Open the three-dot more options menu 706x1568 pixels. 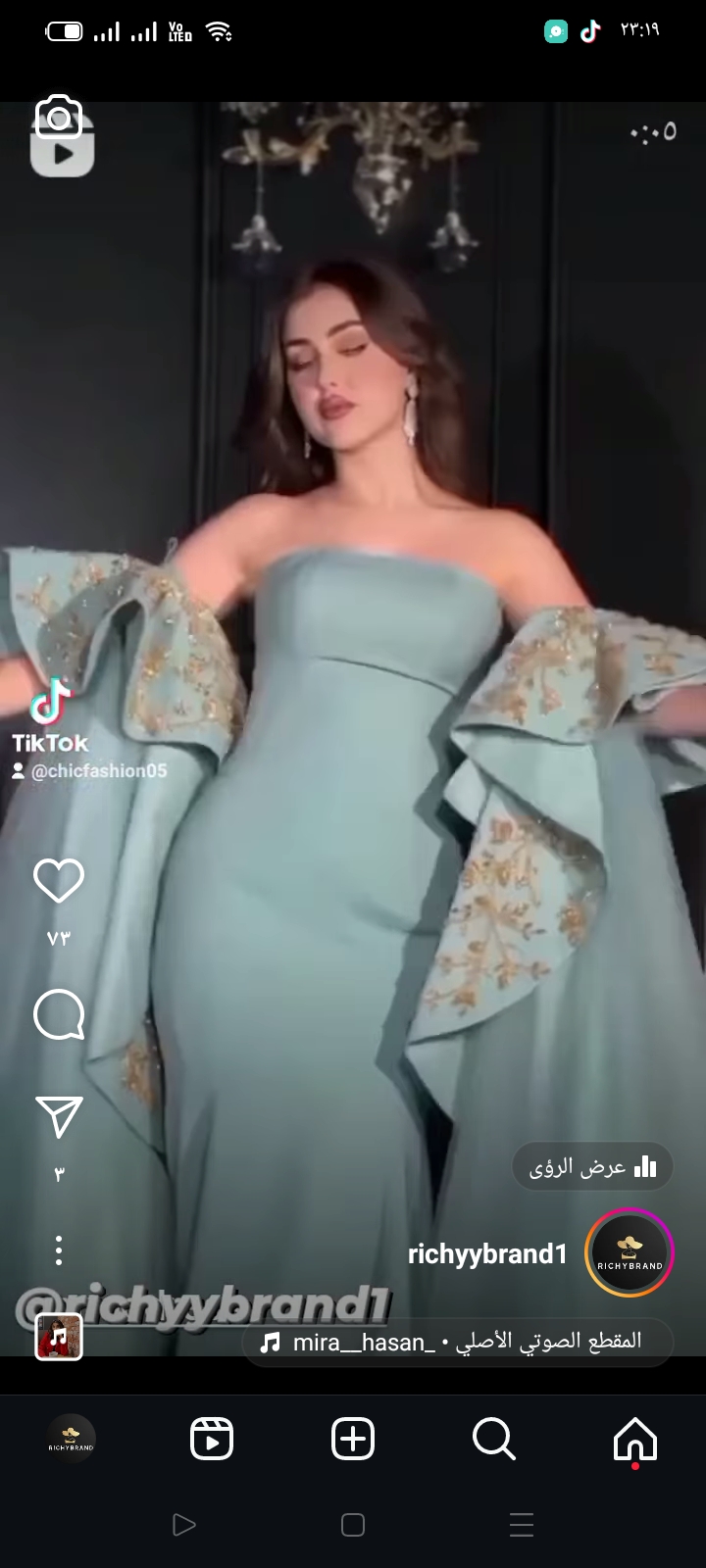59,1250
